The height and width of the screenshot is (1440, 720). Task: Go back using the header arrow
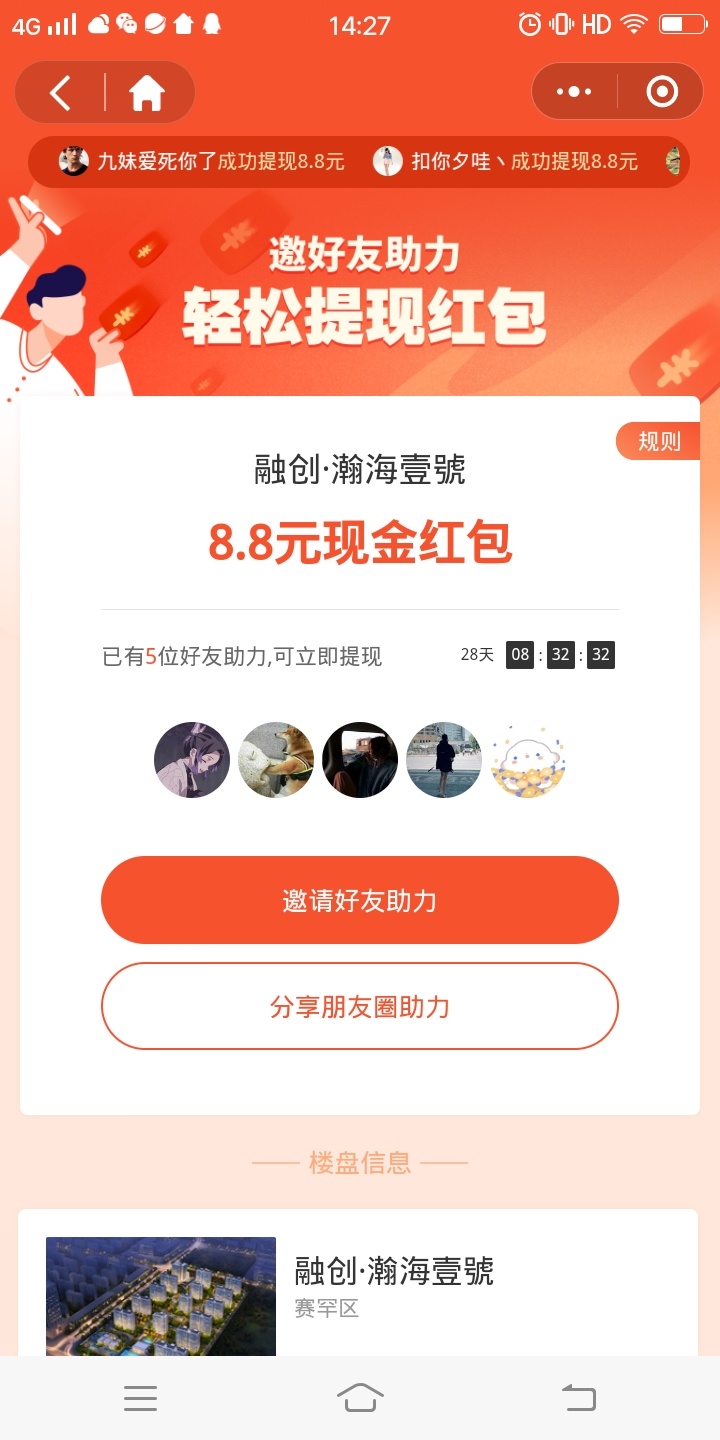pyautogui.click(x=61, y=93)
